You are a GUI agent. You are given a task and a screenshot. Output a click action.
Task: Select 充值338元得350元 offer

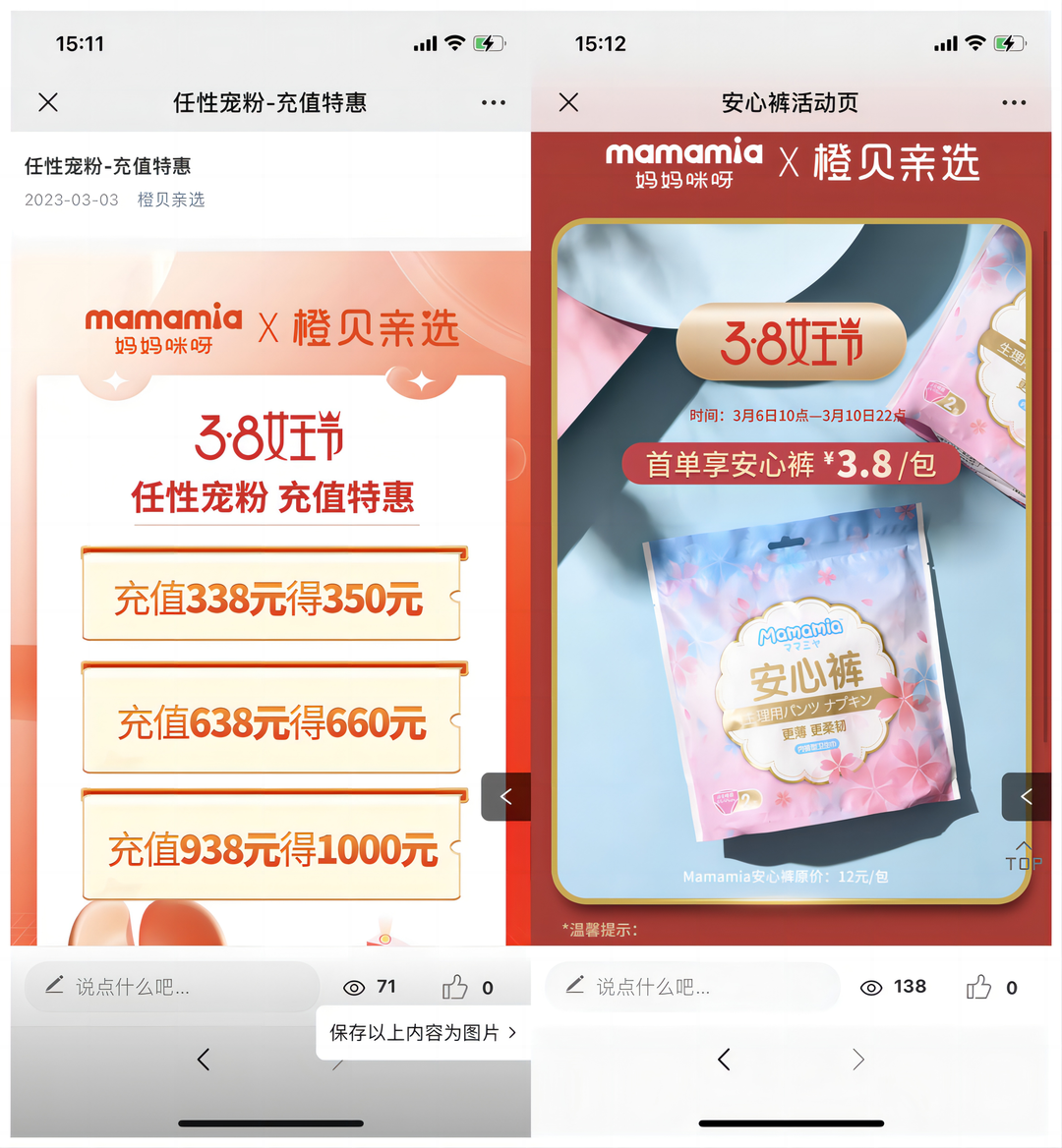(x=269, y=599)
